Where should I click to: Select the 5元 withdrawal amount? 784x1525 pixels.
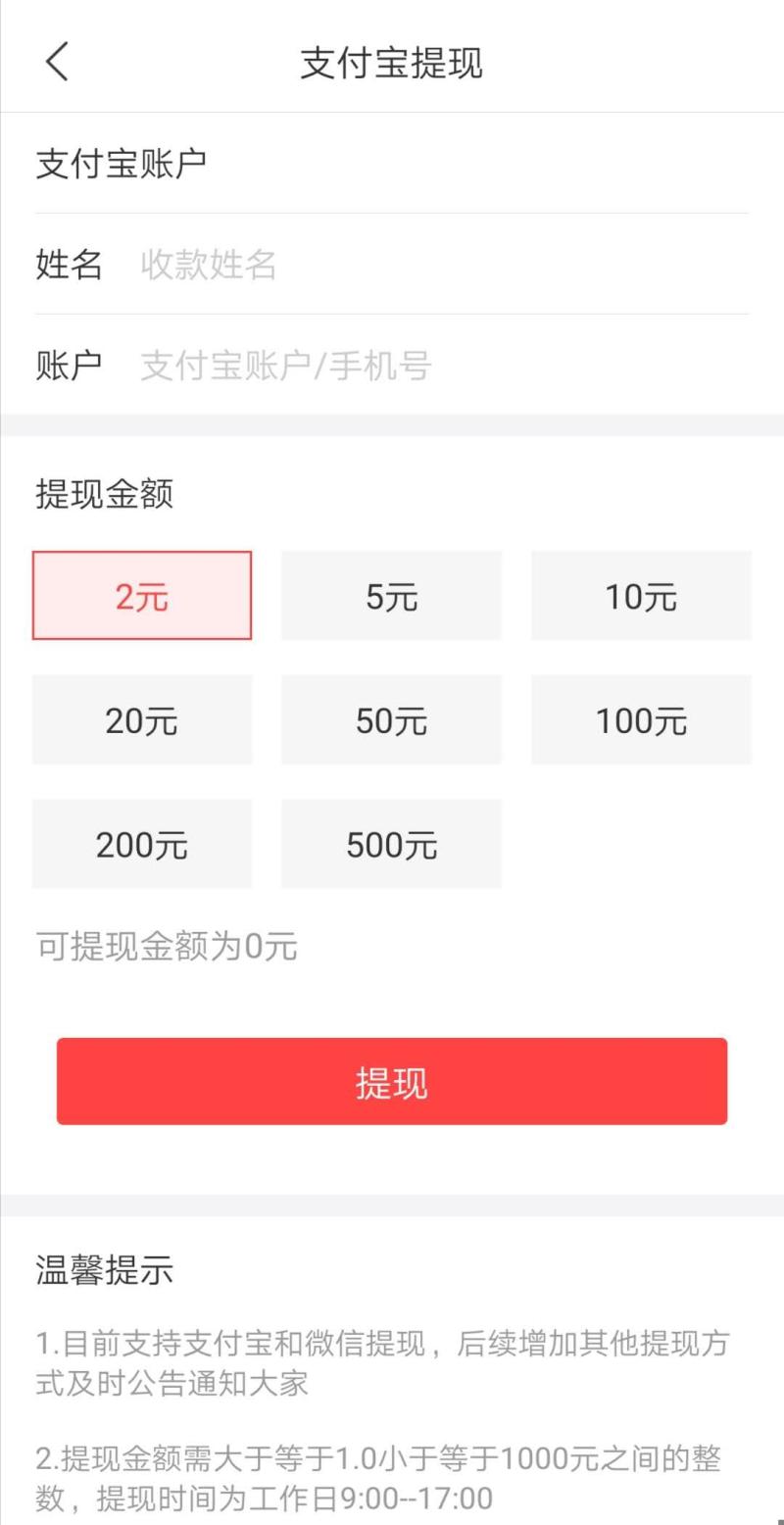click(391, 595)
